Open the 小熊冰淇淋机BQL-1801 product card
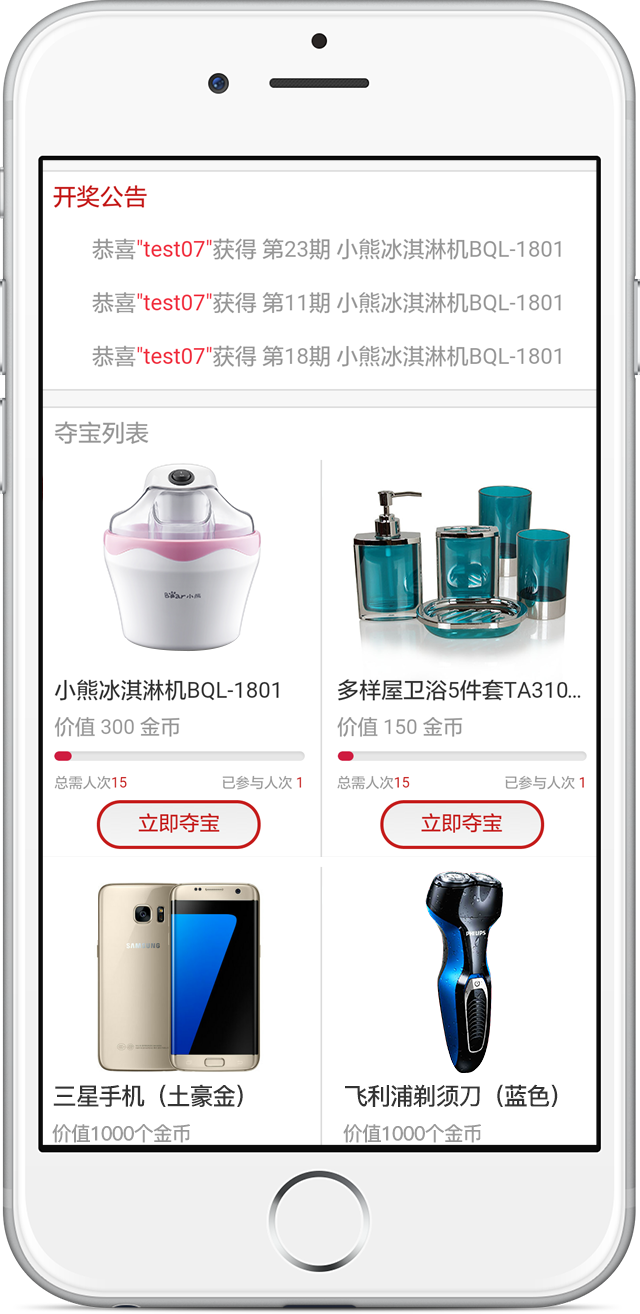Image resolution: width=640 pixels, height=1314 pixels. coord(180,658)
